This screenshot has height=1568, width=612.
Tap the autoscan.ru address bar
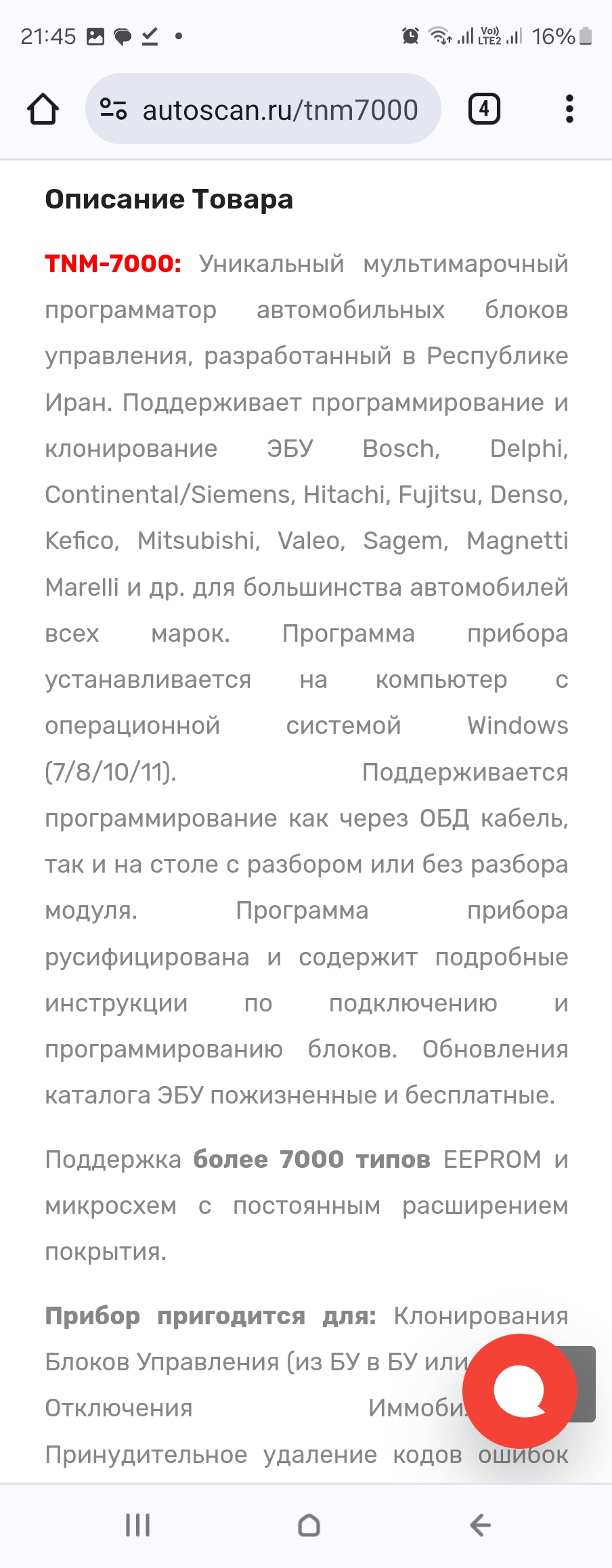coord(280,110)
